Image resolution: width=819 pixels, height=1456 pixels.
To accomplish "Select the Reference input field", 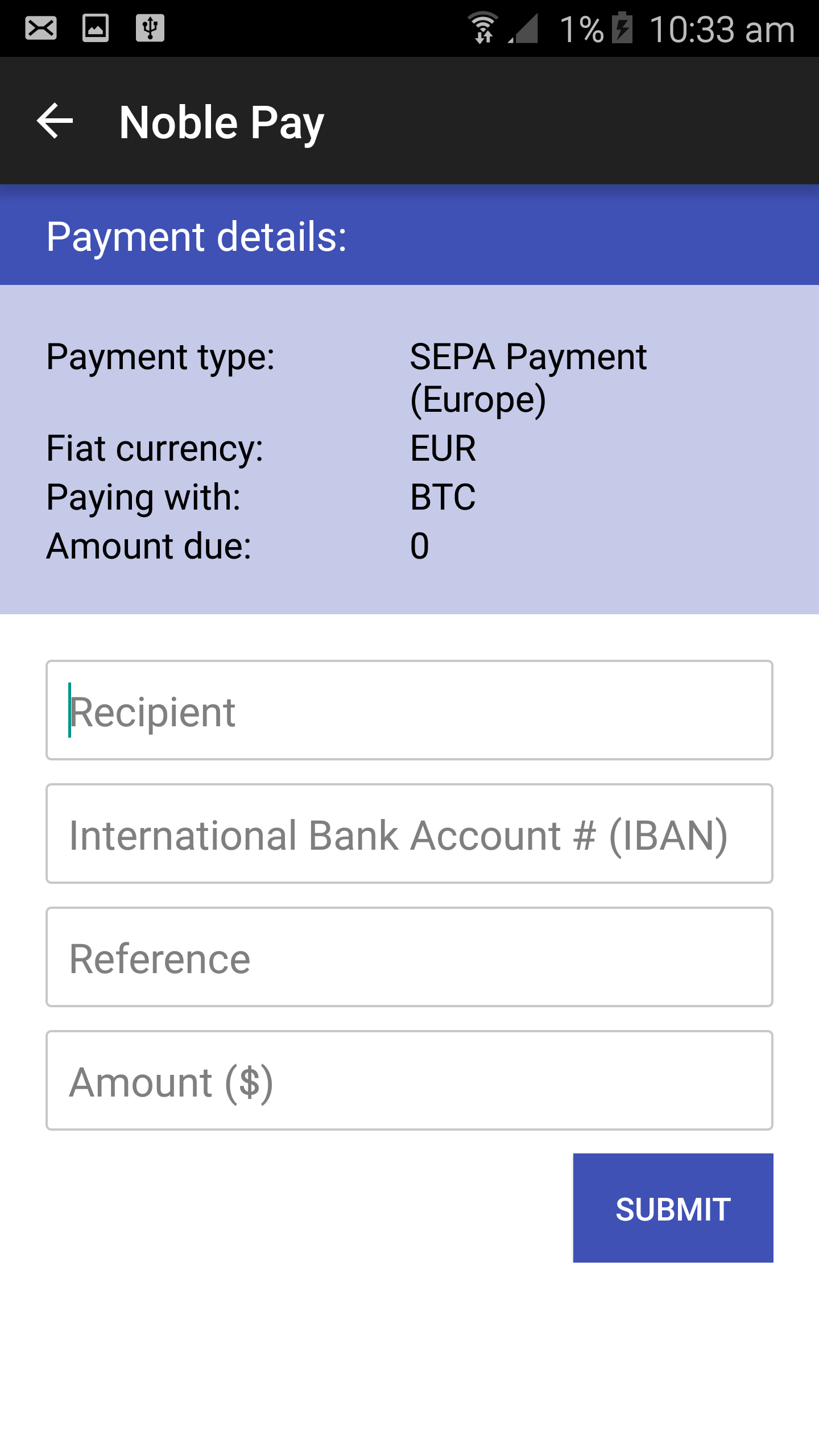I will click(409, 957).
